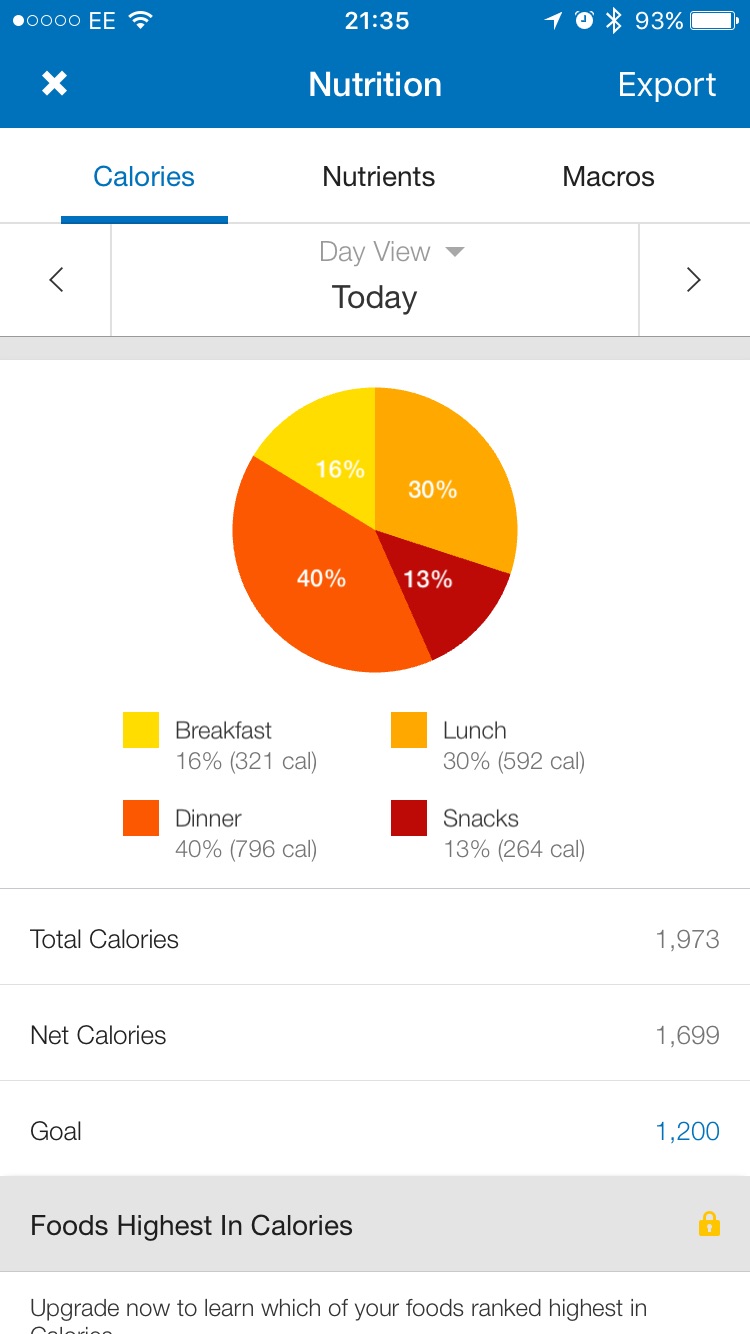Go to the previous day
This screenshot has width=750, height=1334.
[x=56, y=280]
